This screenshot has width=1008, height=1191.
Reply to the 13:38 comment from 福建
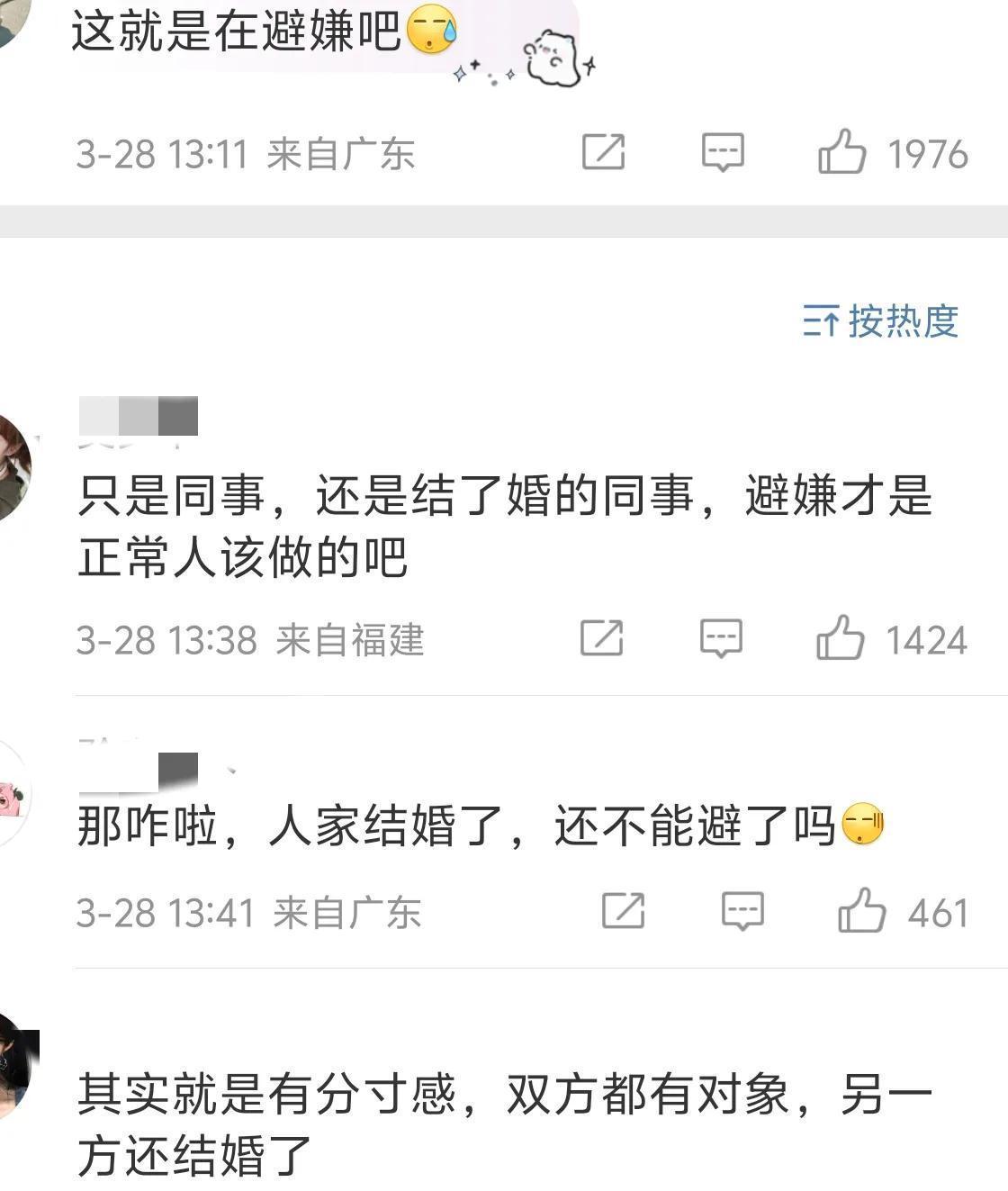tap(721, 638)
